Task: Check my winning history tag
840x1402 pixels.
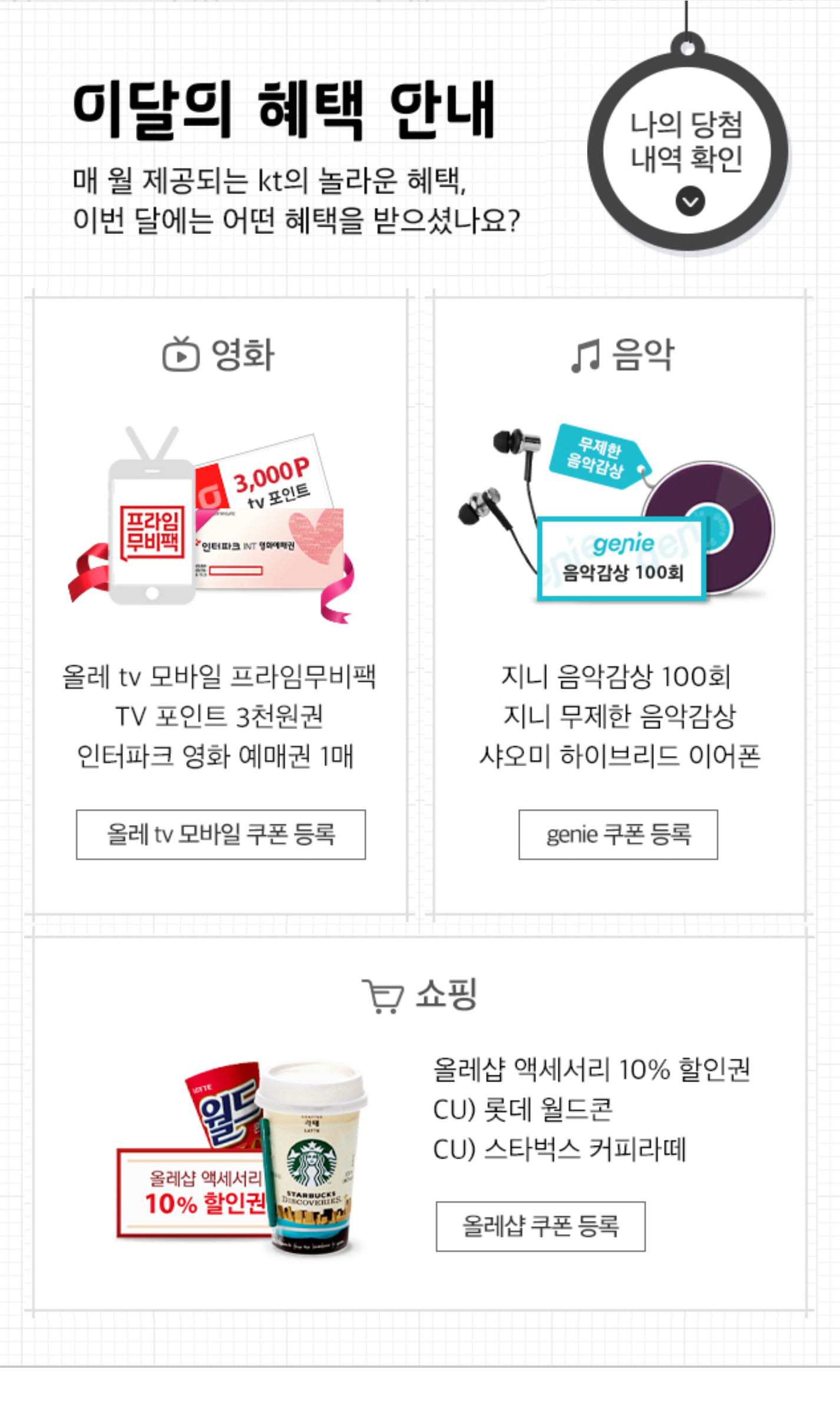Action: pos(687,154)
